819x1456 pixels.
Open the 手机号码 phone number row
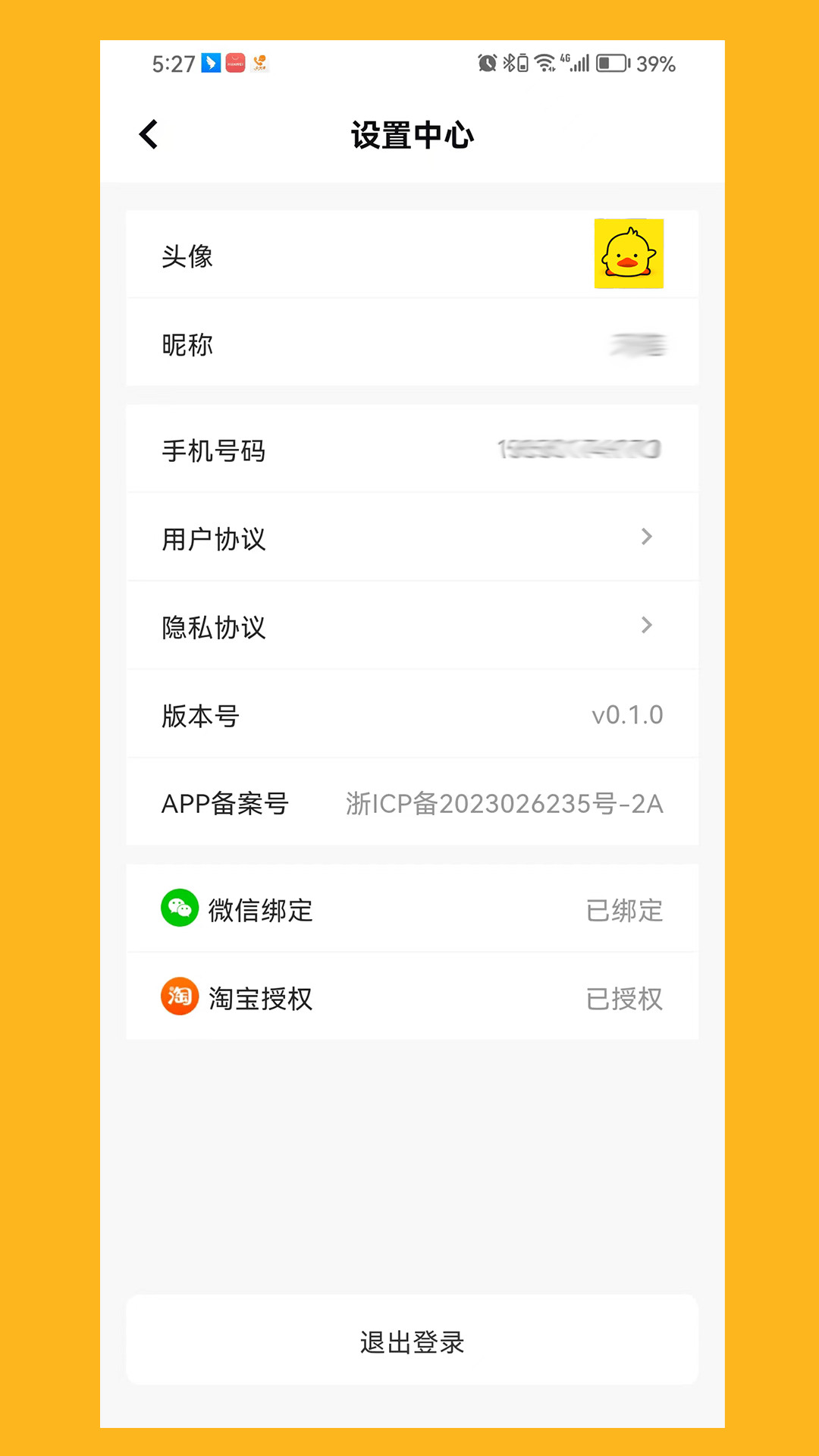tap(412, 450)
